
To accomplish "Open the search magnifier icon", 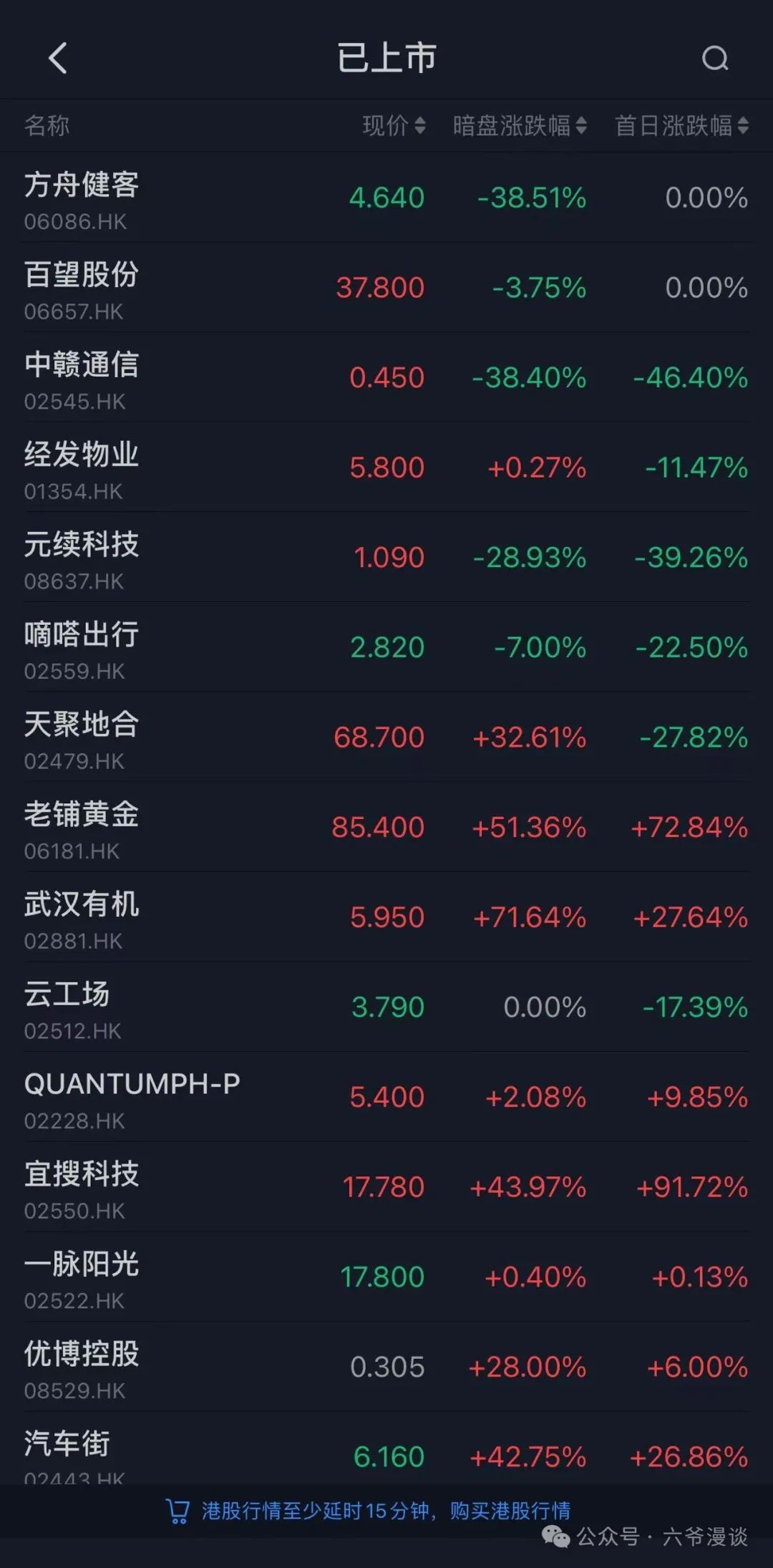I will pos(714,58).
